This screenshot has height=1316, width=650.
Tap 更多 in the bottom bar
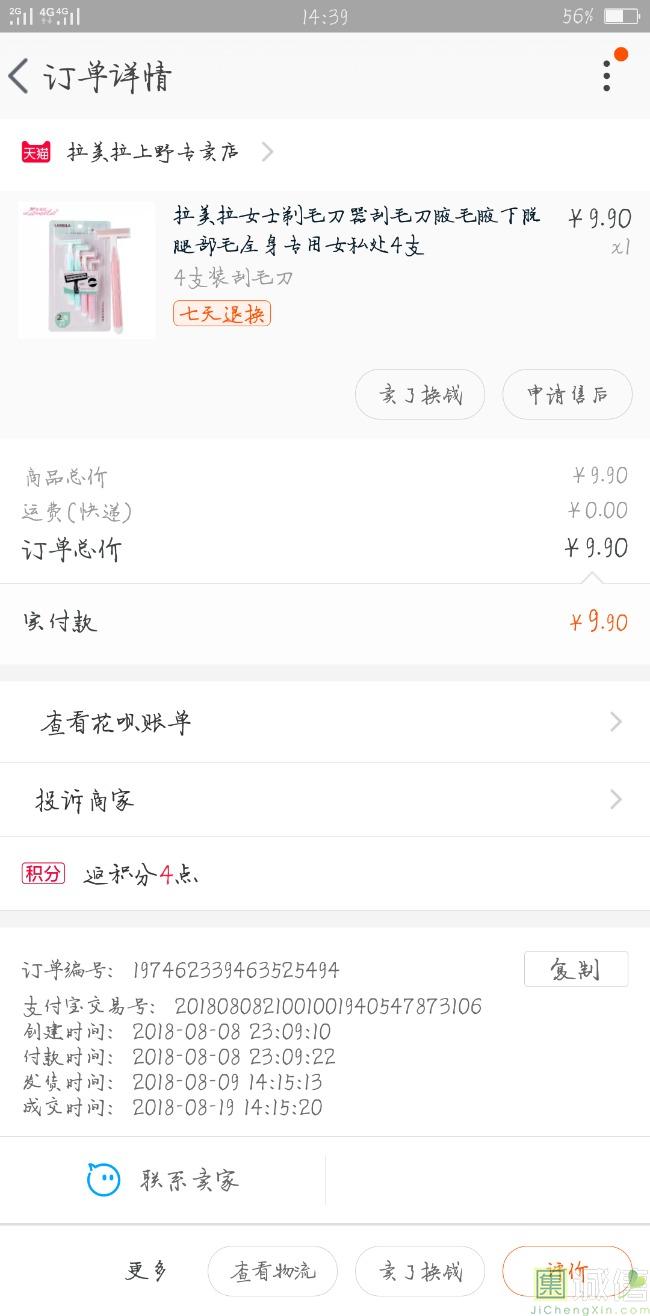pos(147,1271)
